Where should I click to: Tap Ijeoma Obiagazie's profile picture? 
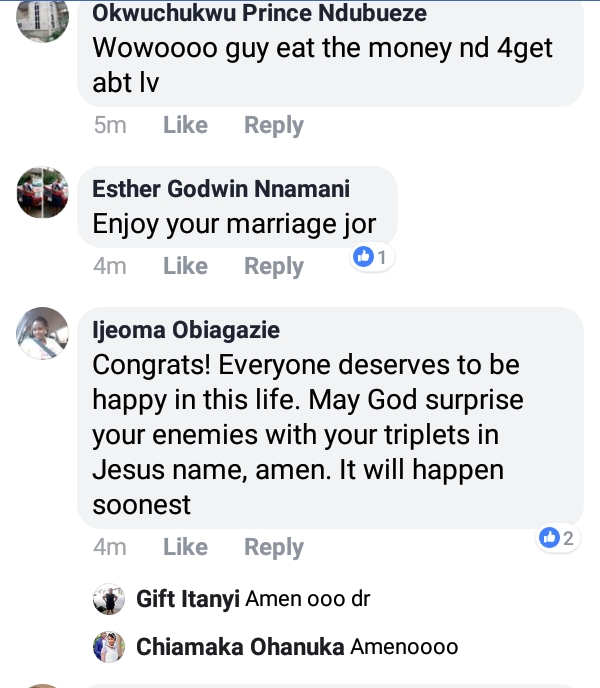coord(42,334)
